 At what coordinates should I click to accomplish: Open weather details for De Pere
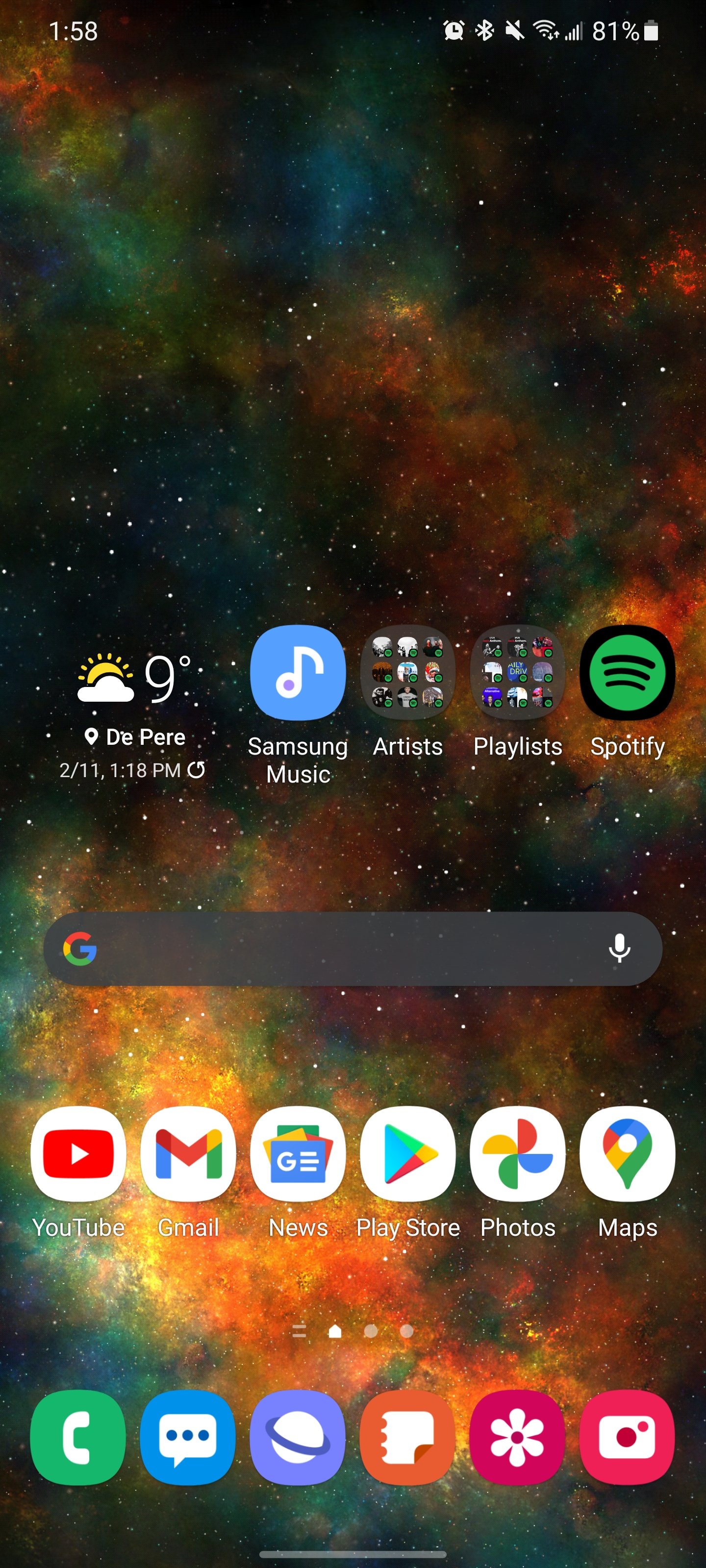coord(134,679)
